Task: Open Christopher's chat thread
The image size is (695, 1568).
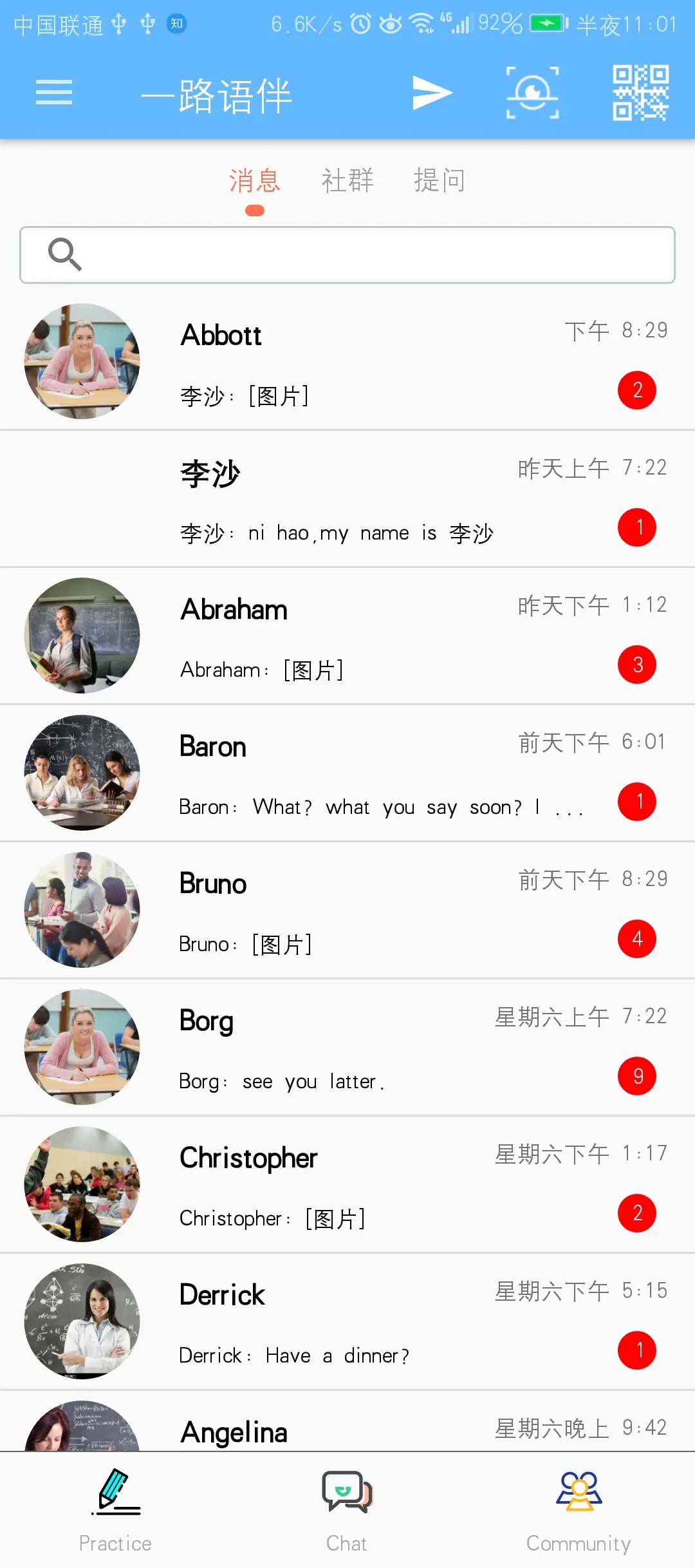Action: coord(347,1184)
